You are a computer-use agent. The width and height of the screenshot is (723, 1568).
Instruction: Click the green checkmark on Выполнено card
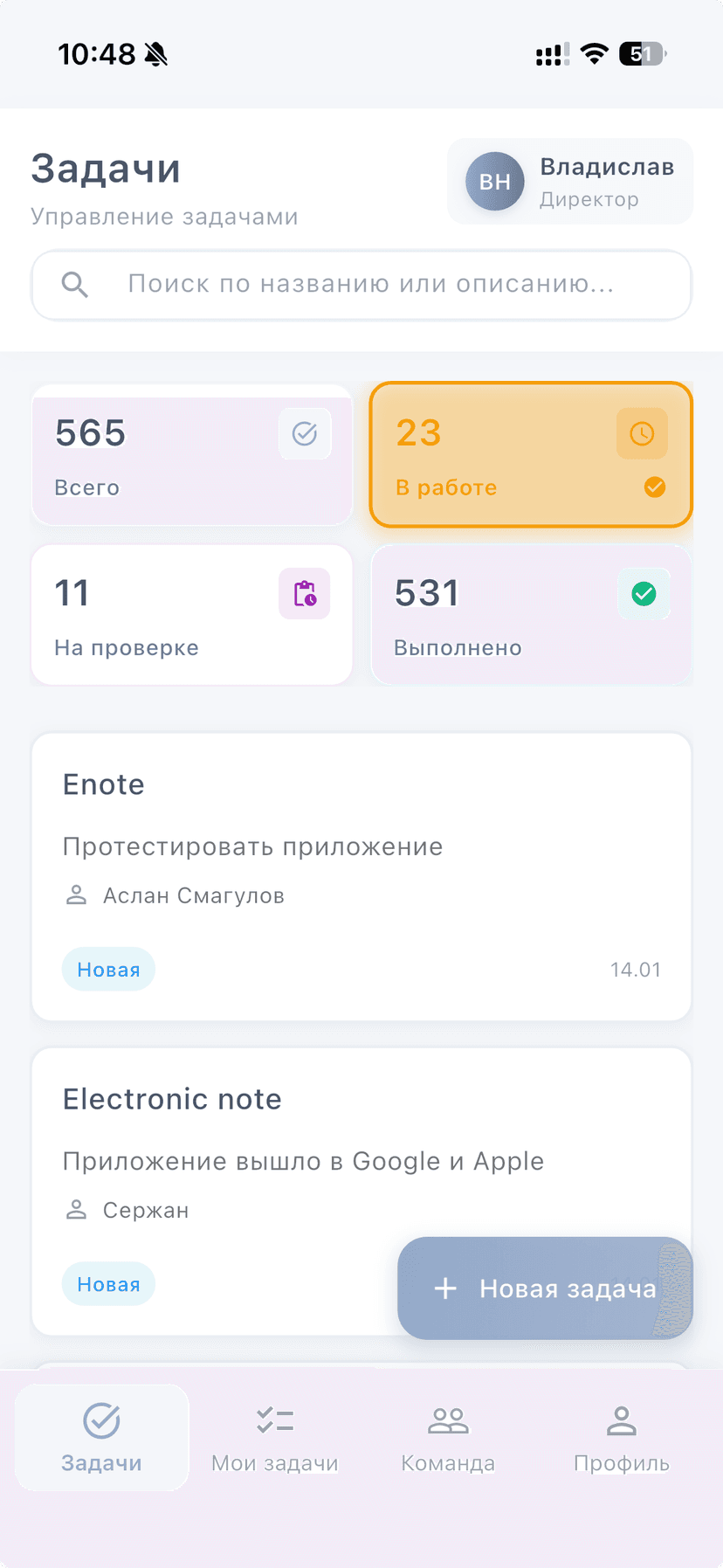pos(644,593)
